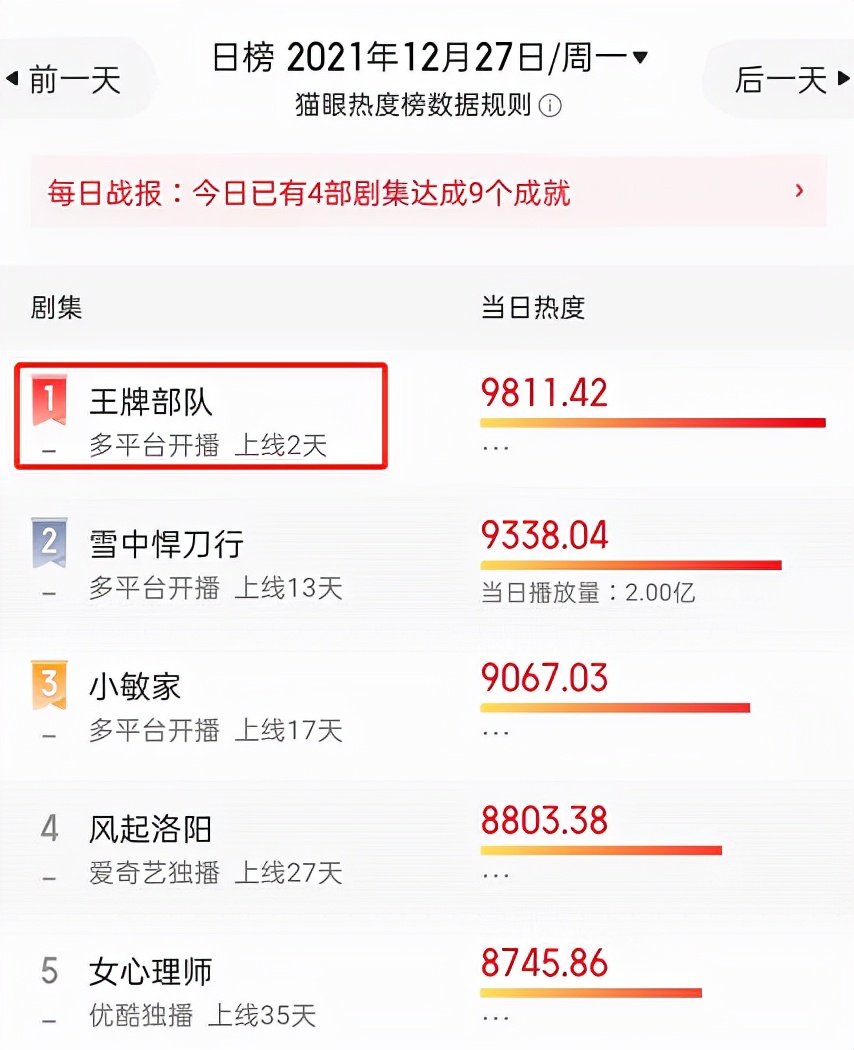Click the heat progress bar of 雪中悍刀行

point(630,565)
